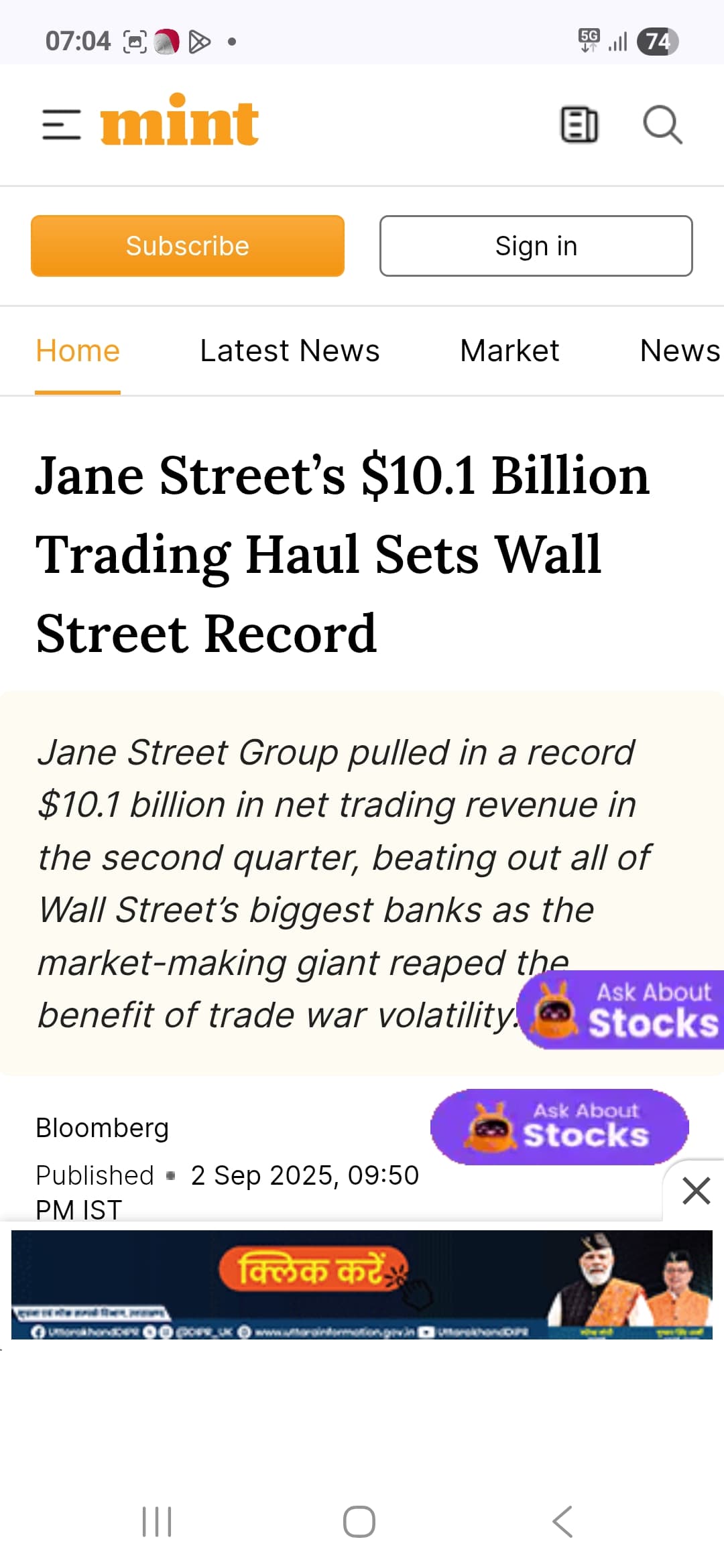Image resolution: width=724 pixels, height=1568 pixels.
Task: Switch to the Latest News tab
Action: [x=290, y=351]
